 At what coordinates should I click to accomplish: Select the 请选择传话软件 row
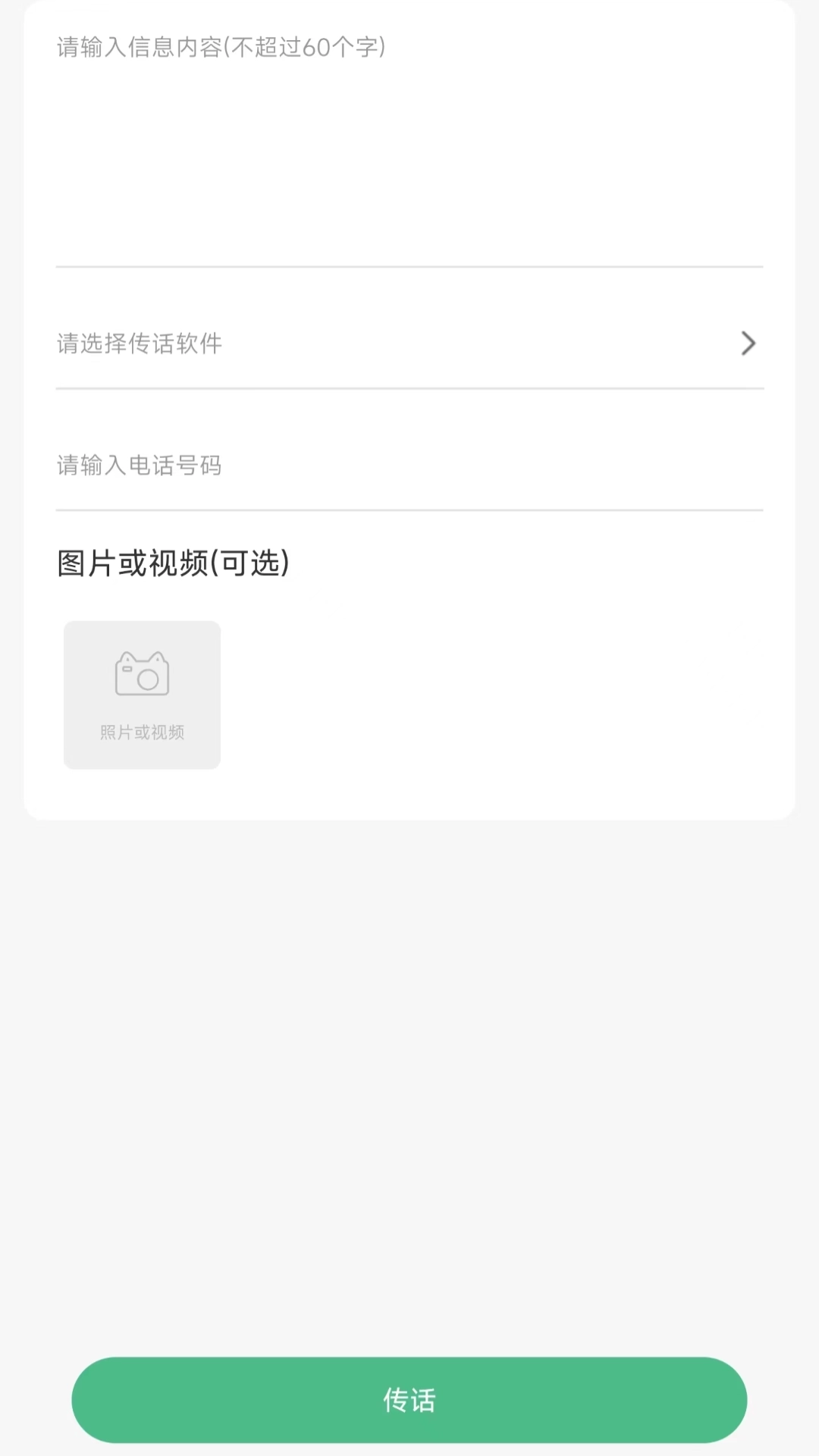coord(409,344)
